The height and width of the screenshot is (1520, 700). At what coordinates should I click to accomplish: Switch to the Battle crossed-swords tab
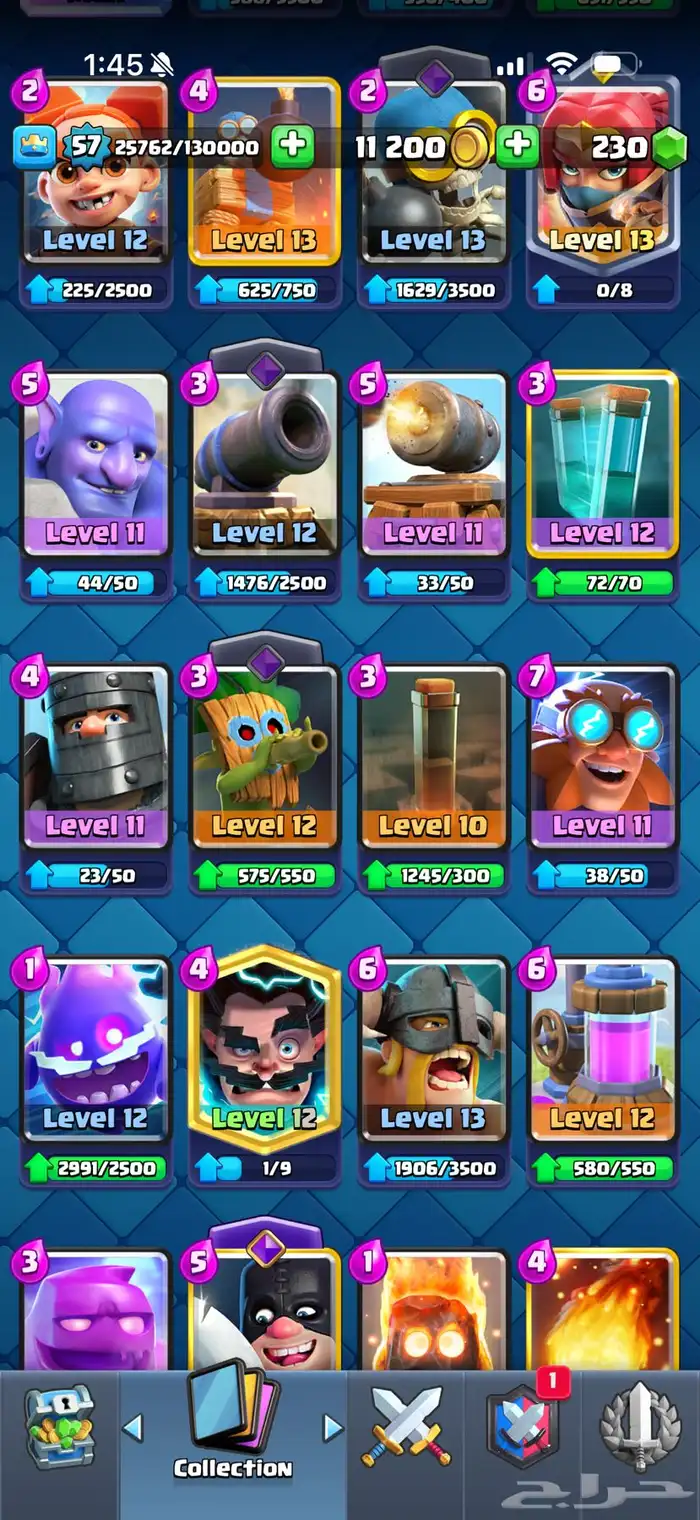point(406,1427)
